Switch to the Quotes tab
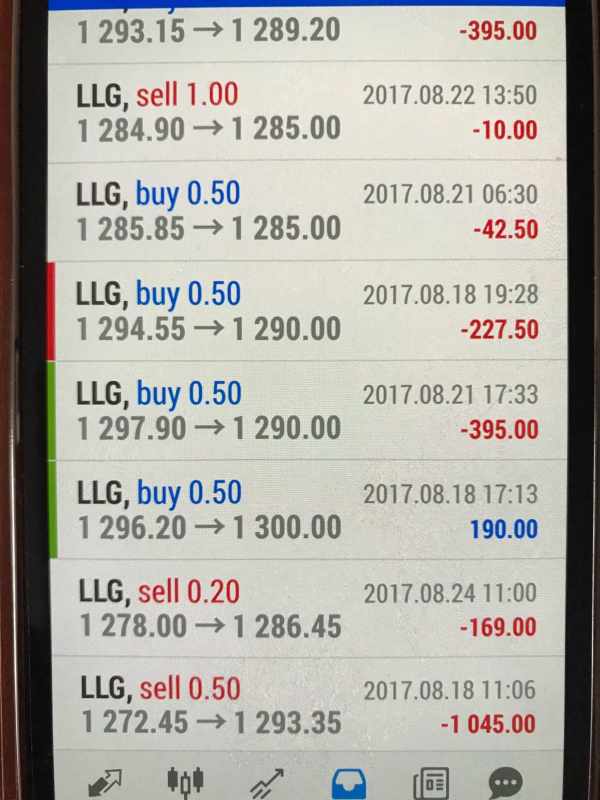 coord(103,781)
